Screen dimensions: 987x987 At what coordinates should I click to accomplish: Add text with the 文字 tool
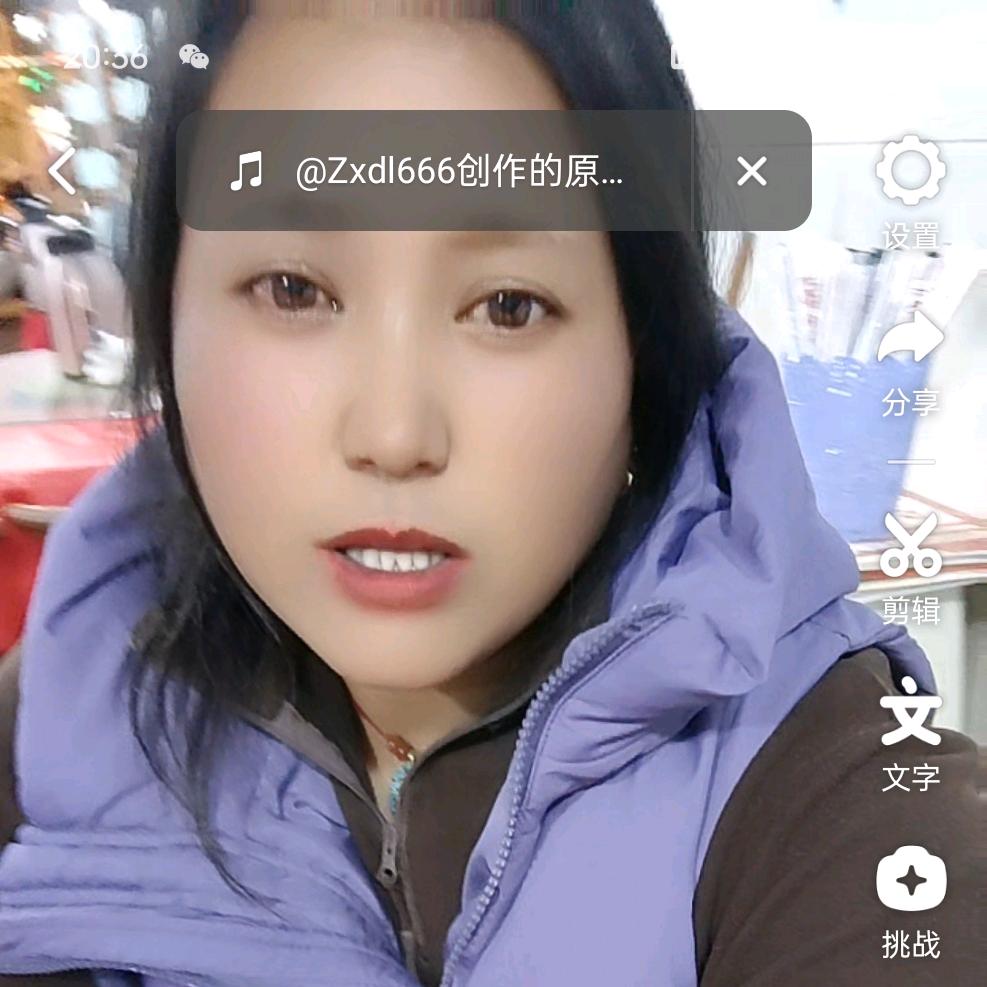click(910, 714)
